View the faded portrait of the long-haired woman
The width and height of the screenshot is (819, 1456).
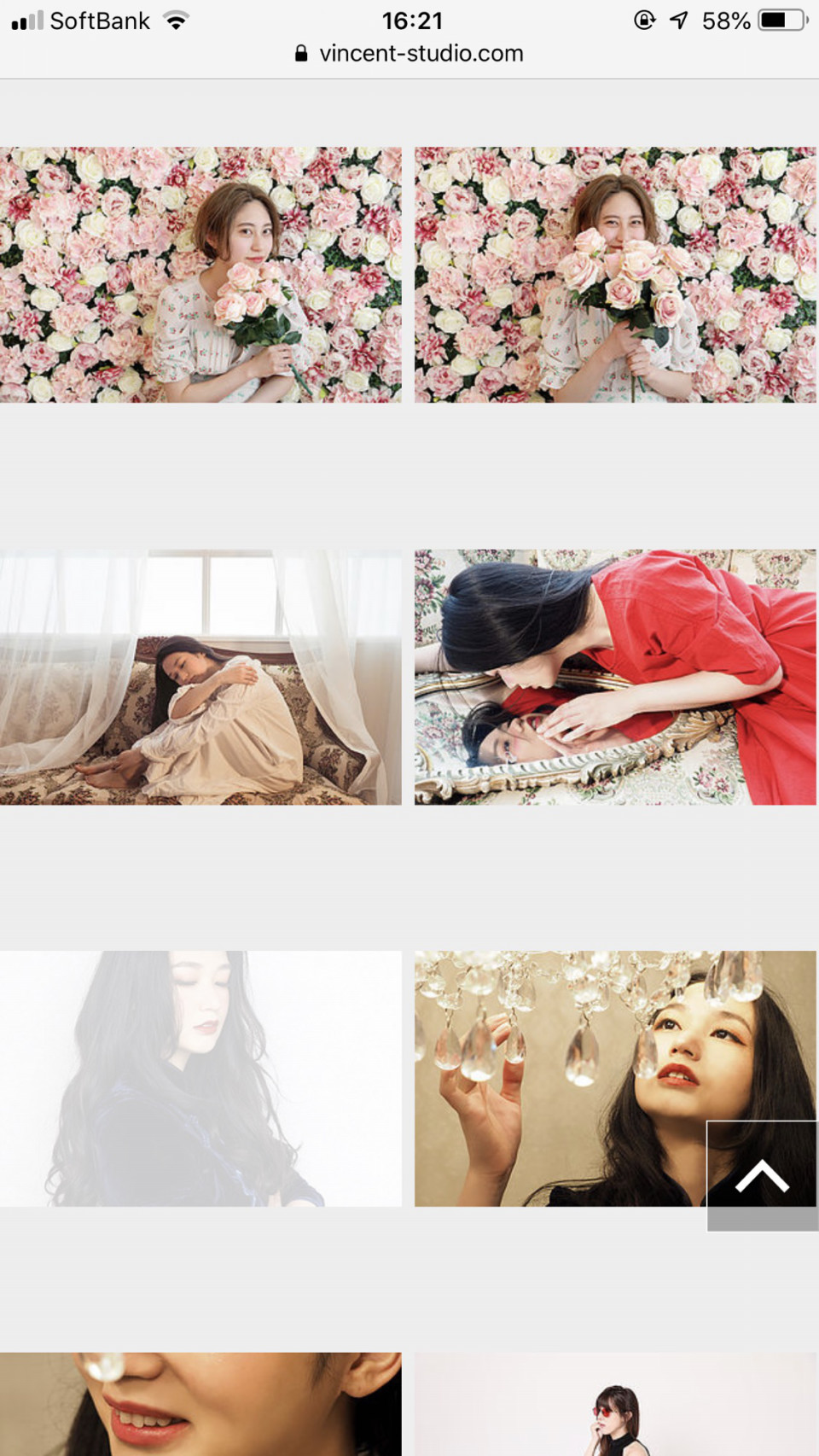click(200, 1078)
